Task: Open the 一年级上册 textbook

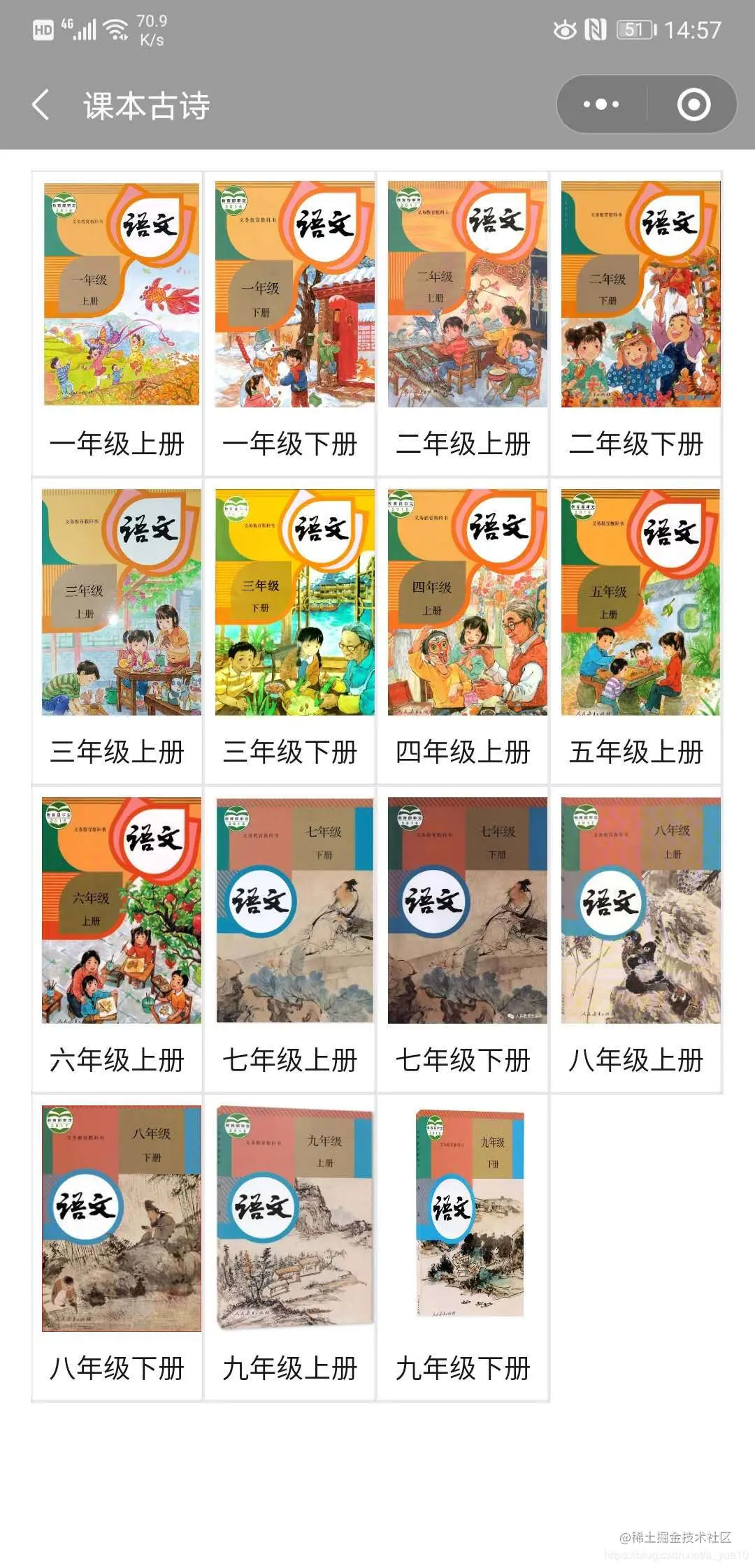Action: (117, 324)
